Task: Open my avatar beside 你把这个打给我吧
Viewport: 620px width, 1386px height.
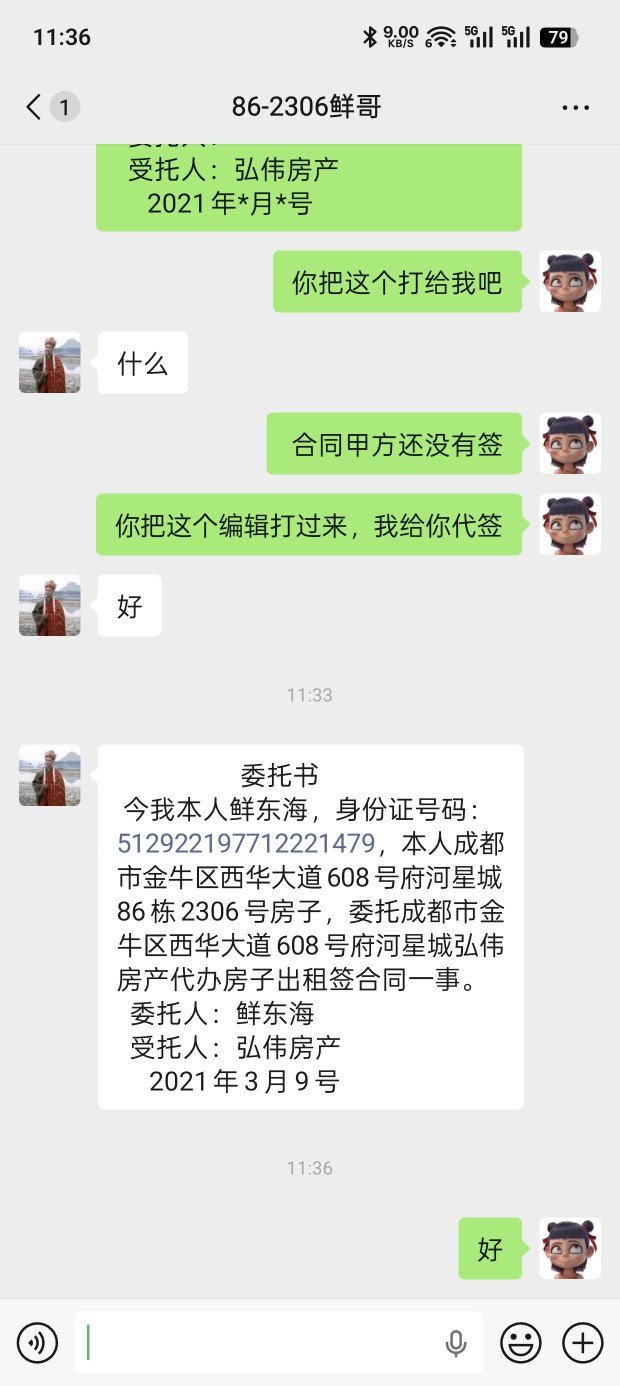Action: 570,281
